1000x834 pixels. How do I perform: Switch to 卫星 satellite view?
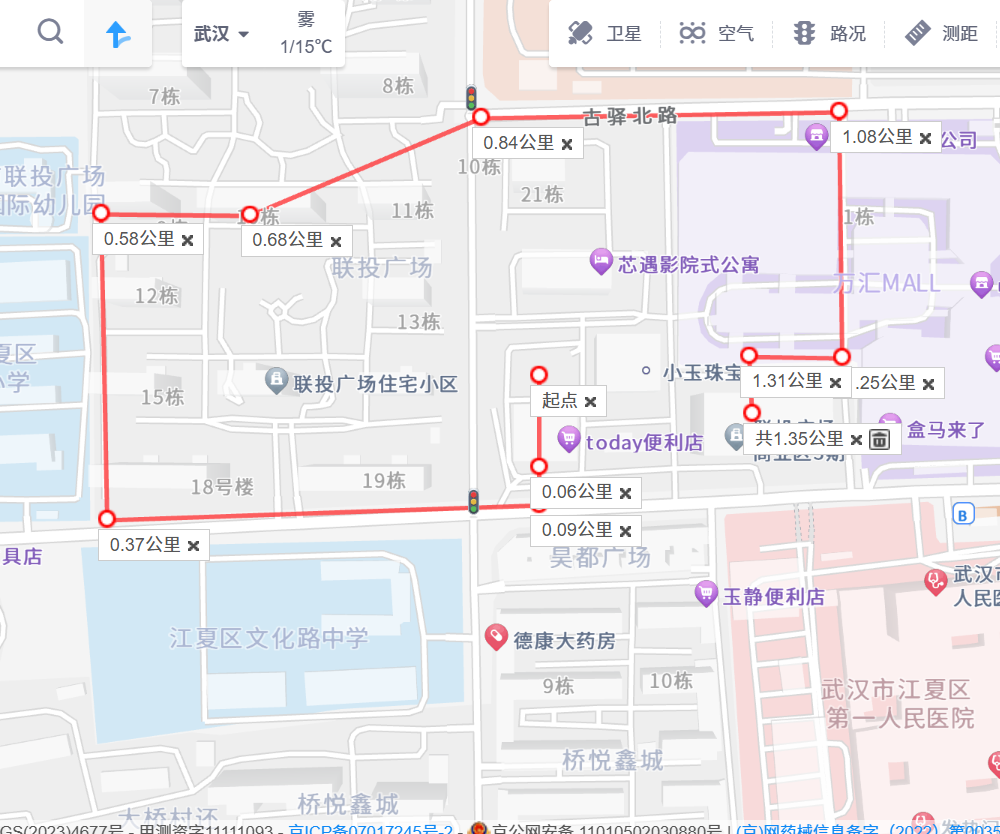[x=604, y=33]
